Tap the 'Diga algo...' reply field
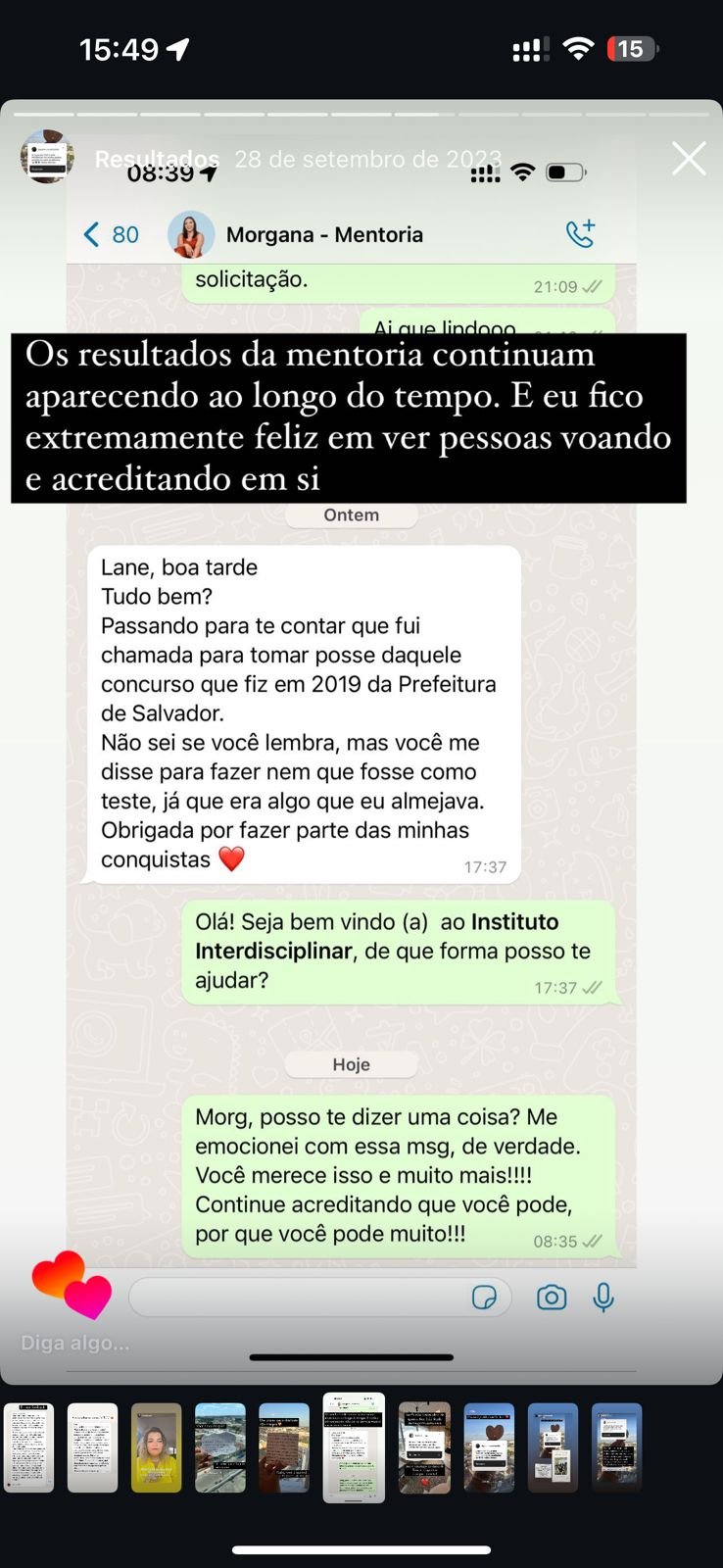The width and height of the screenshot is (723, 1568). click(x=75, y=1343)
